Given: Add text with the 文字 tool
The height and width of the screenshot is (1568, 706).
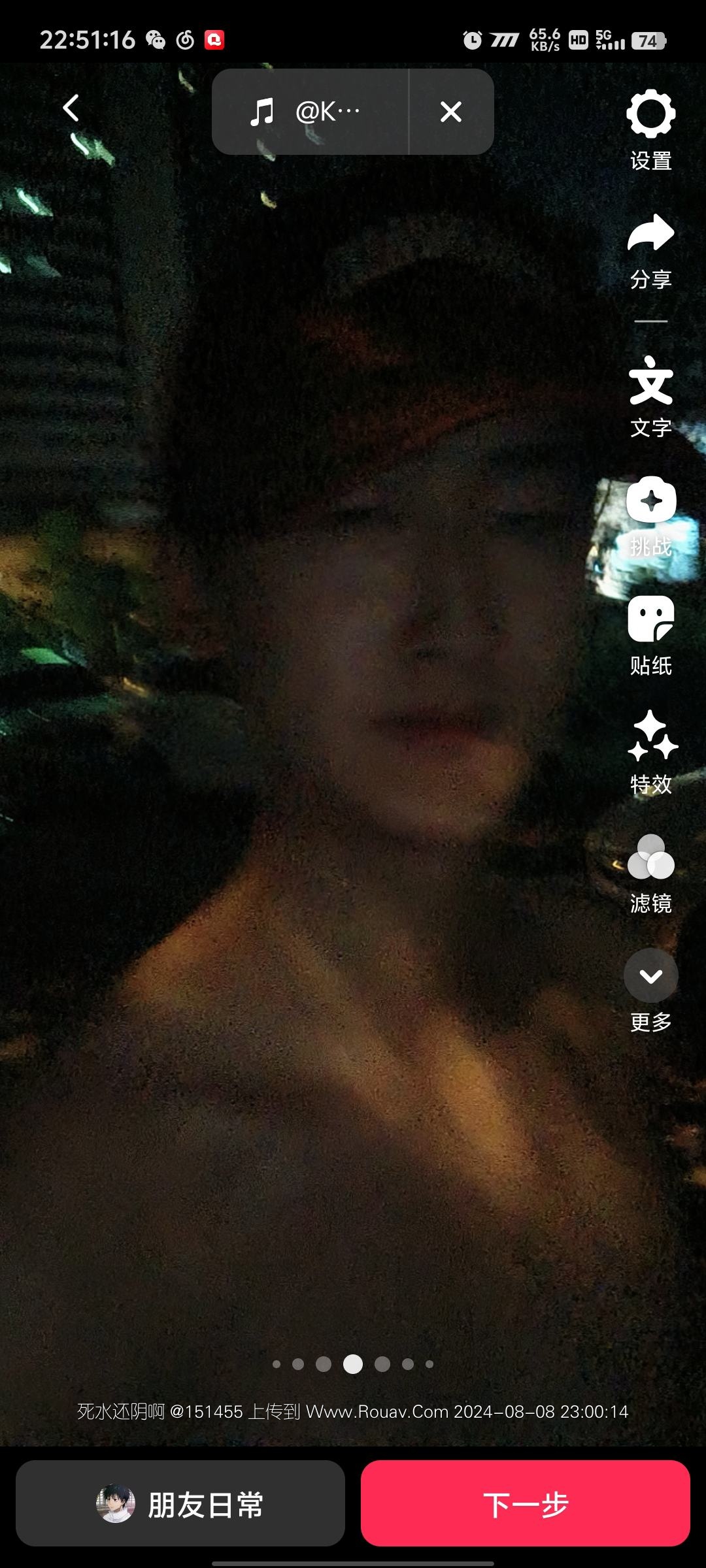Looking at the screenshot, I should coord(650,396).
